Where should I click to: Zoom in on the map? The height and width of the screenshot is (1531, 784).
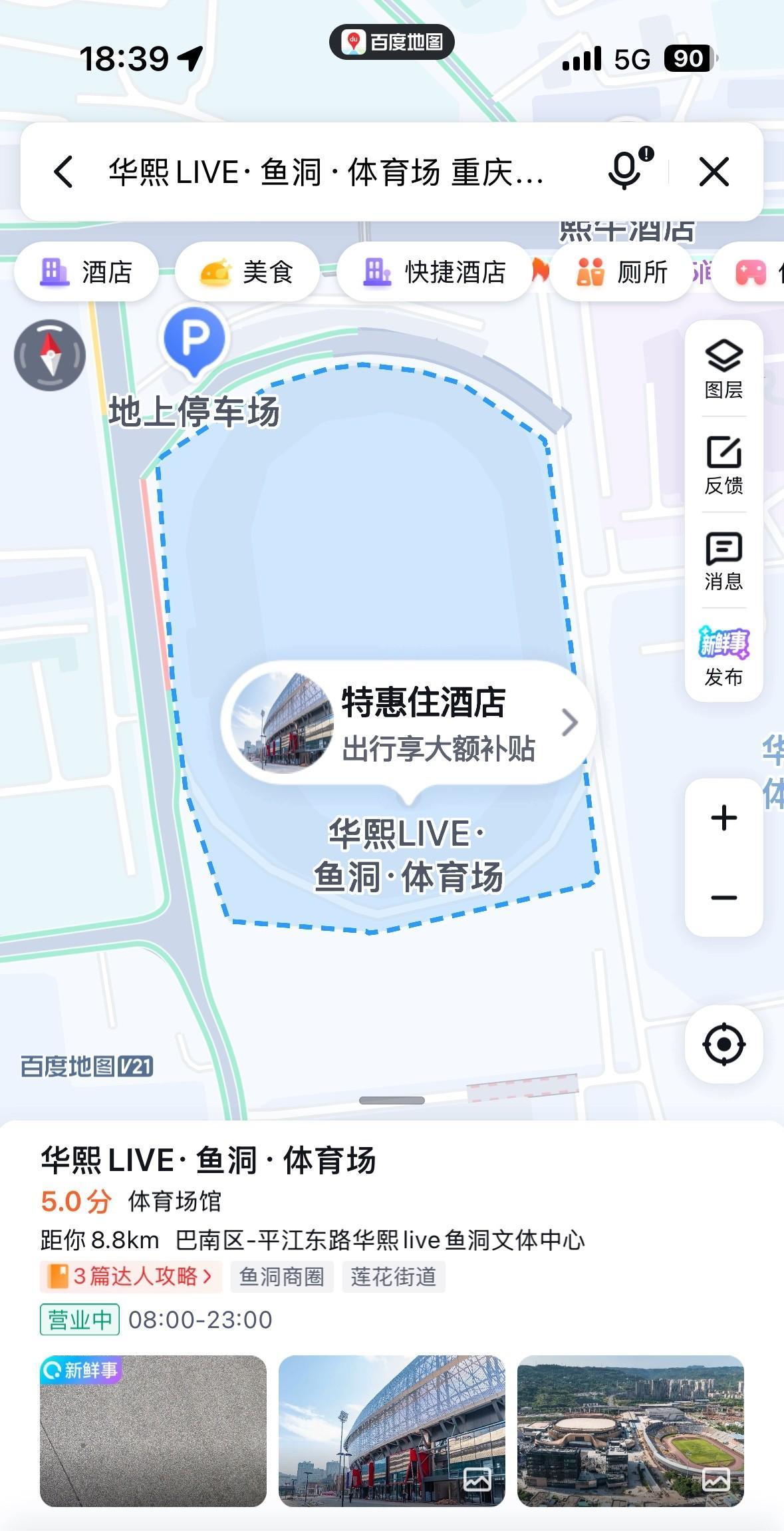click(x=723, y=818)
